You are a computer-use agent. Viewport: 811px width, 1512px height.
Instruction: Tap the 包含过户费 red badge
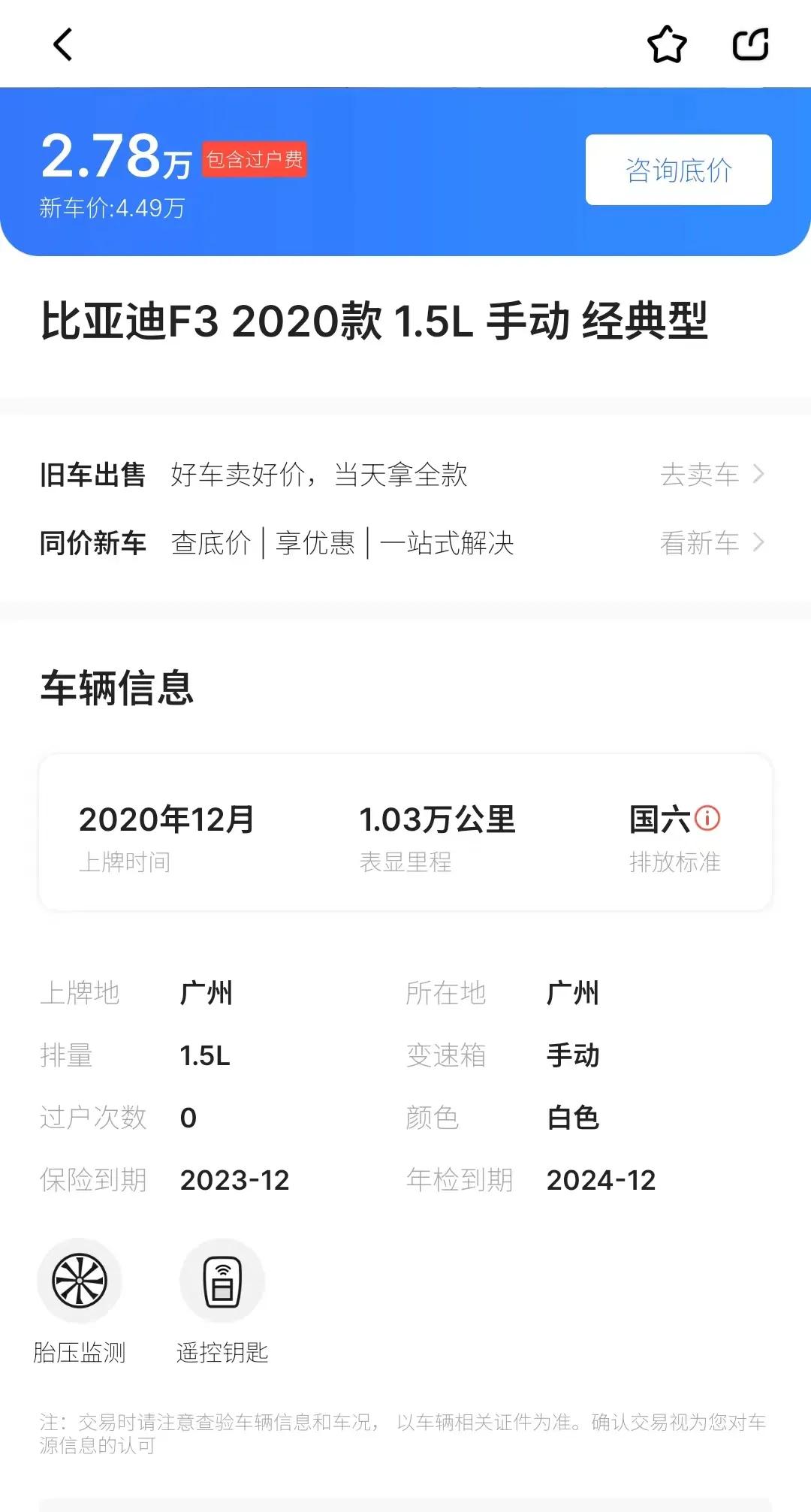pos(255,159)
